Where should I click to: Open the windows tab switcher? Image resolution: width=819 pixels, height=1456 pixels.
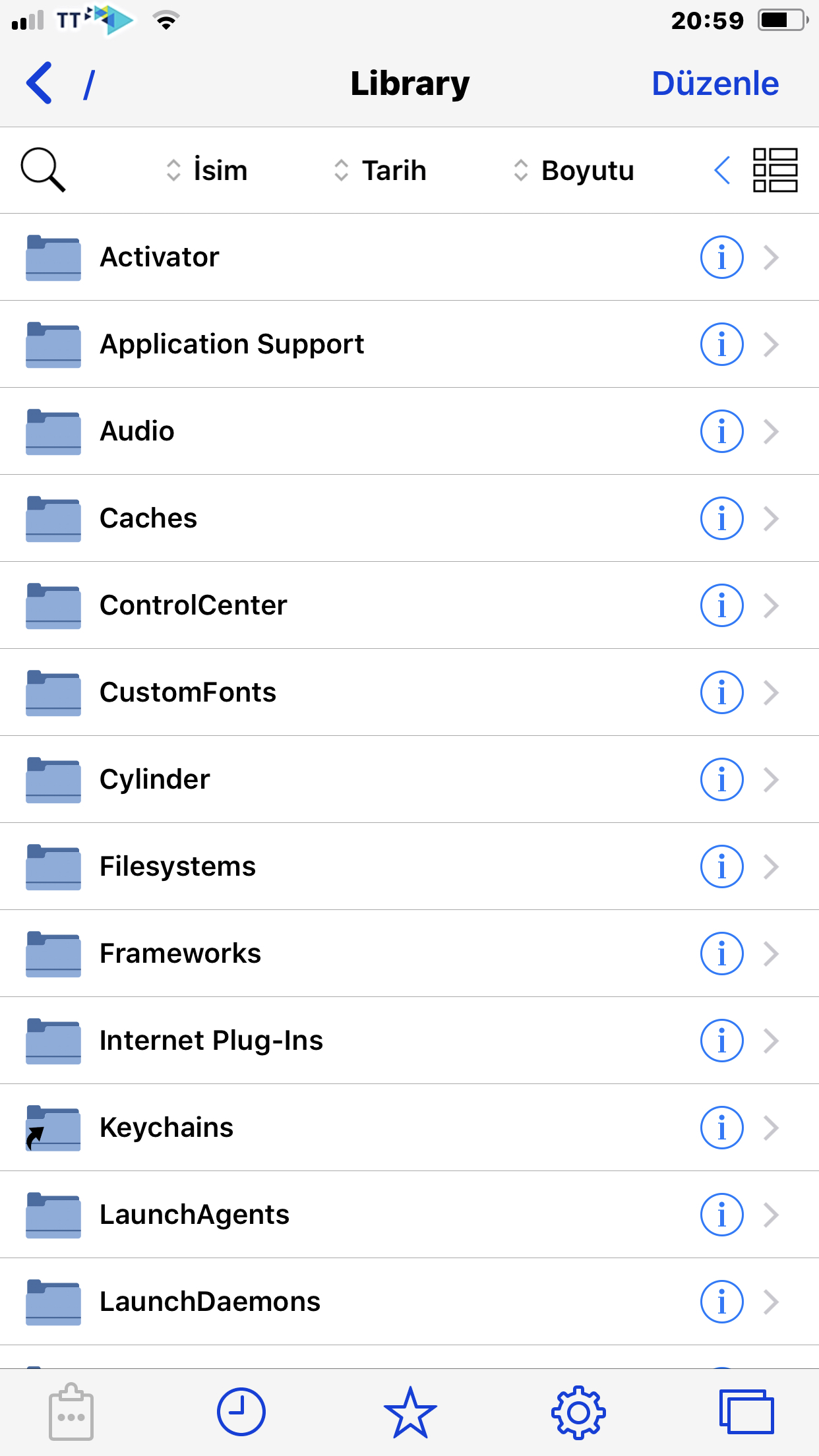[x=746, y=1412]
